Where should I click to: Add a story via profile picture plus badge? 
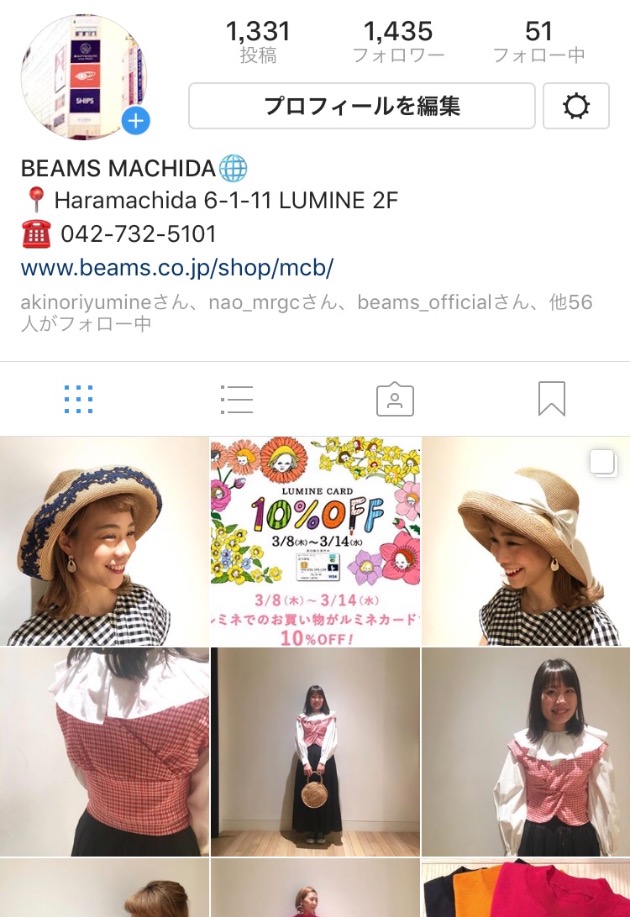[x=136, y=122]
